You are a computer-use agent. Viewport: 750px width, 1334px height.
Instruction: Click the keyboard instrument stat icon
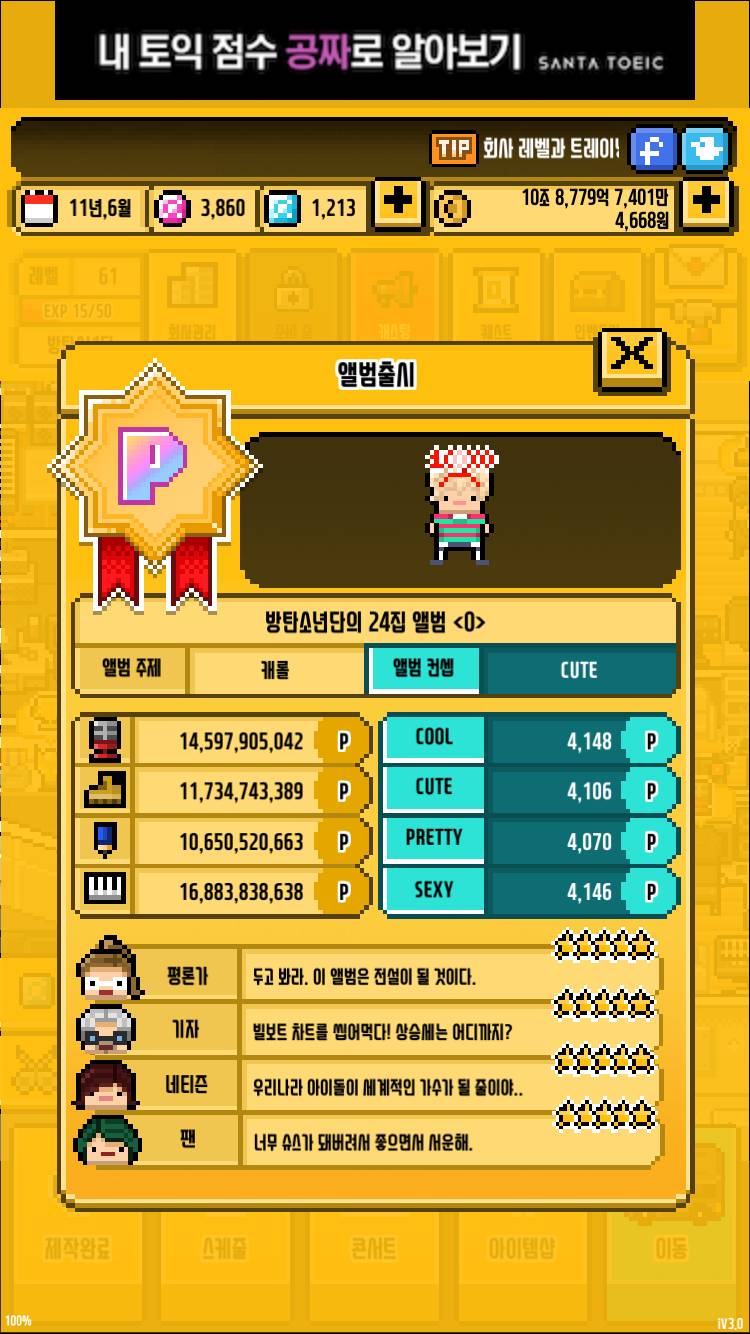[x=105, y=891]
